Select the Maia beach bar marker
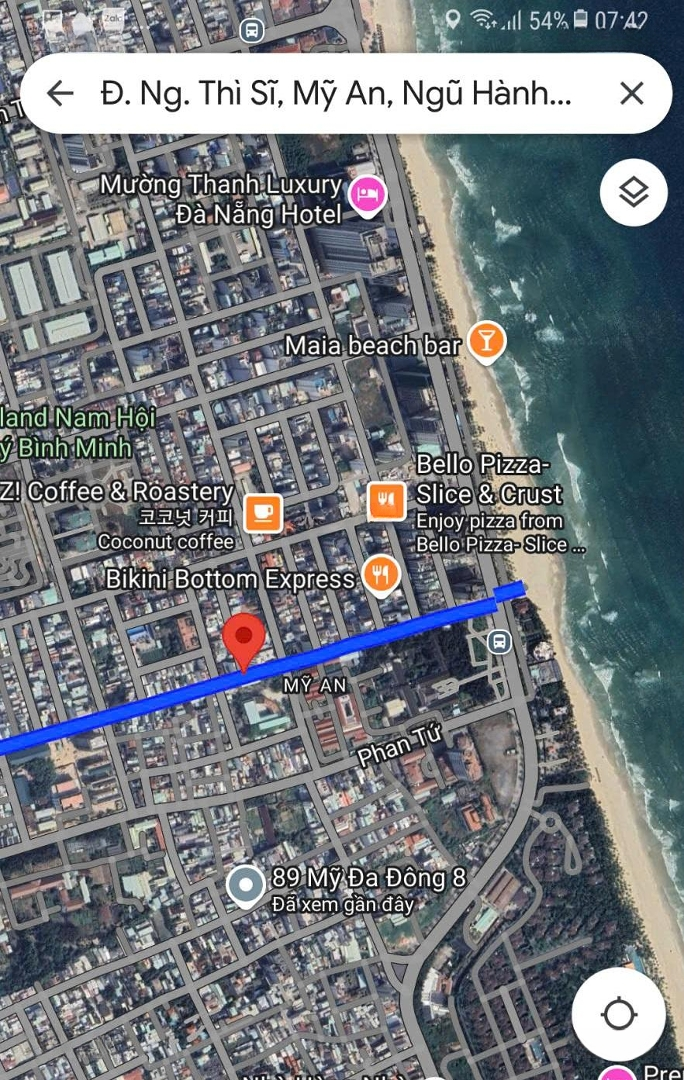 pos(486,341)
